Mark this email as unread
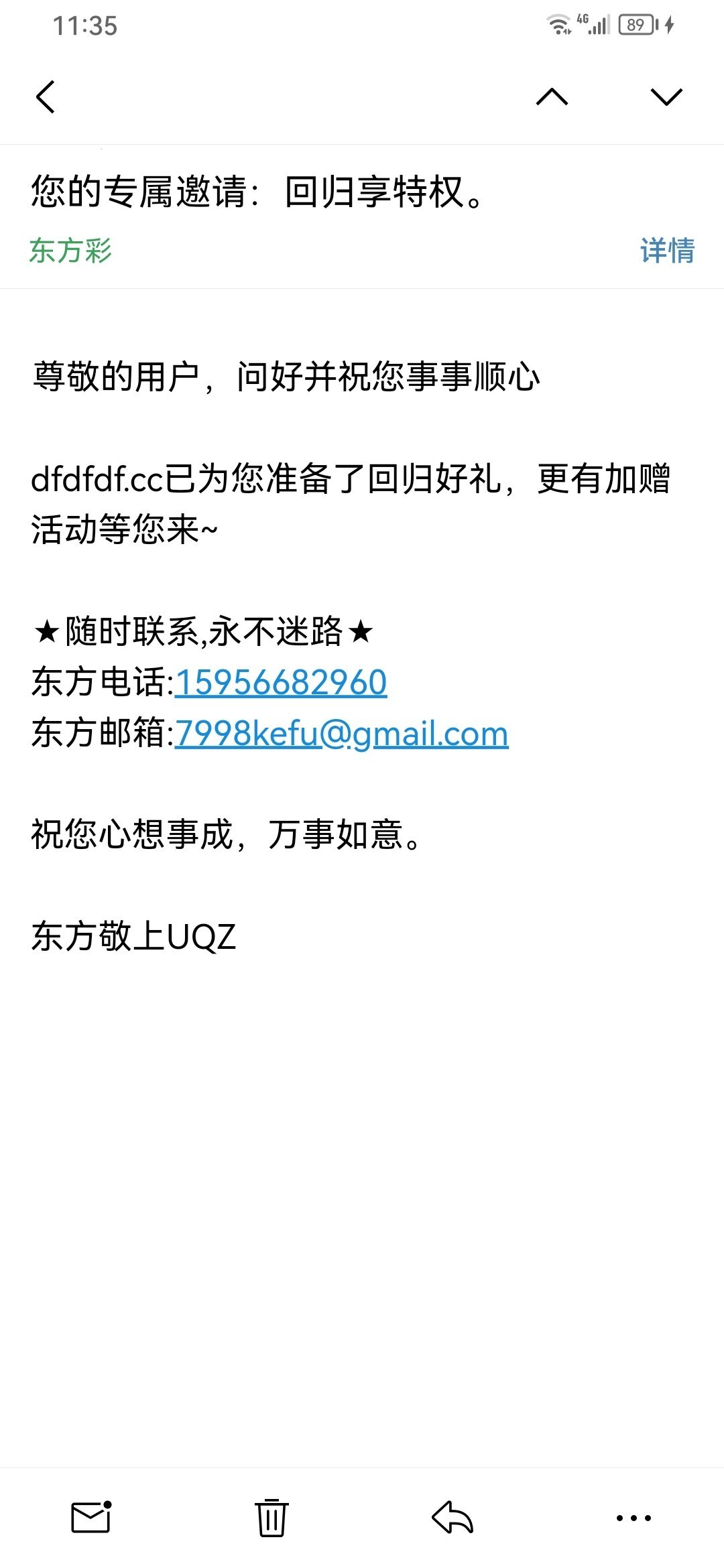The image size is (724, 1568). [91, 1518]
